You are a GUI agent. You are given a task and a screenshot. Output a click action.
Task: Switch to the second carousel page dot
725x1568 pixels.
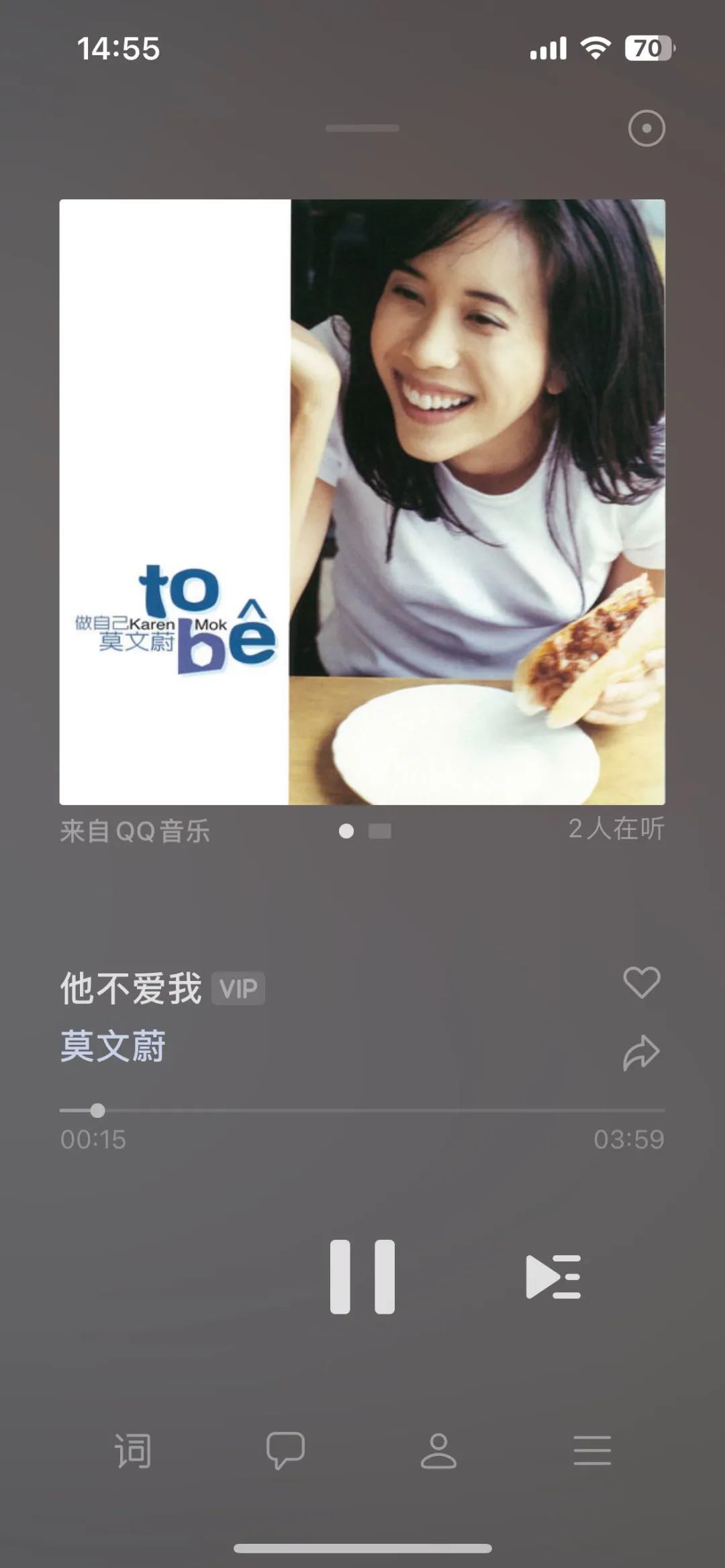click(x=379, y=831)
